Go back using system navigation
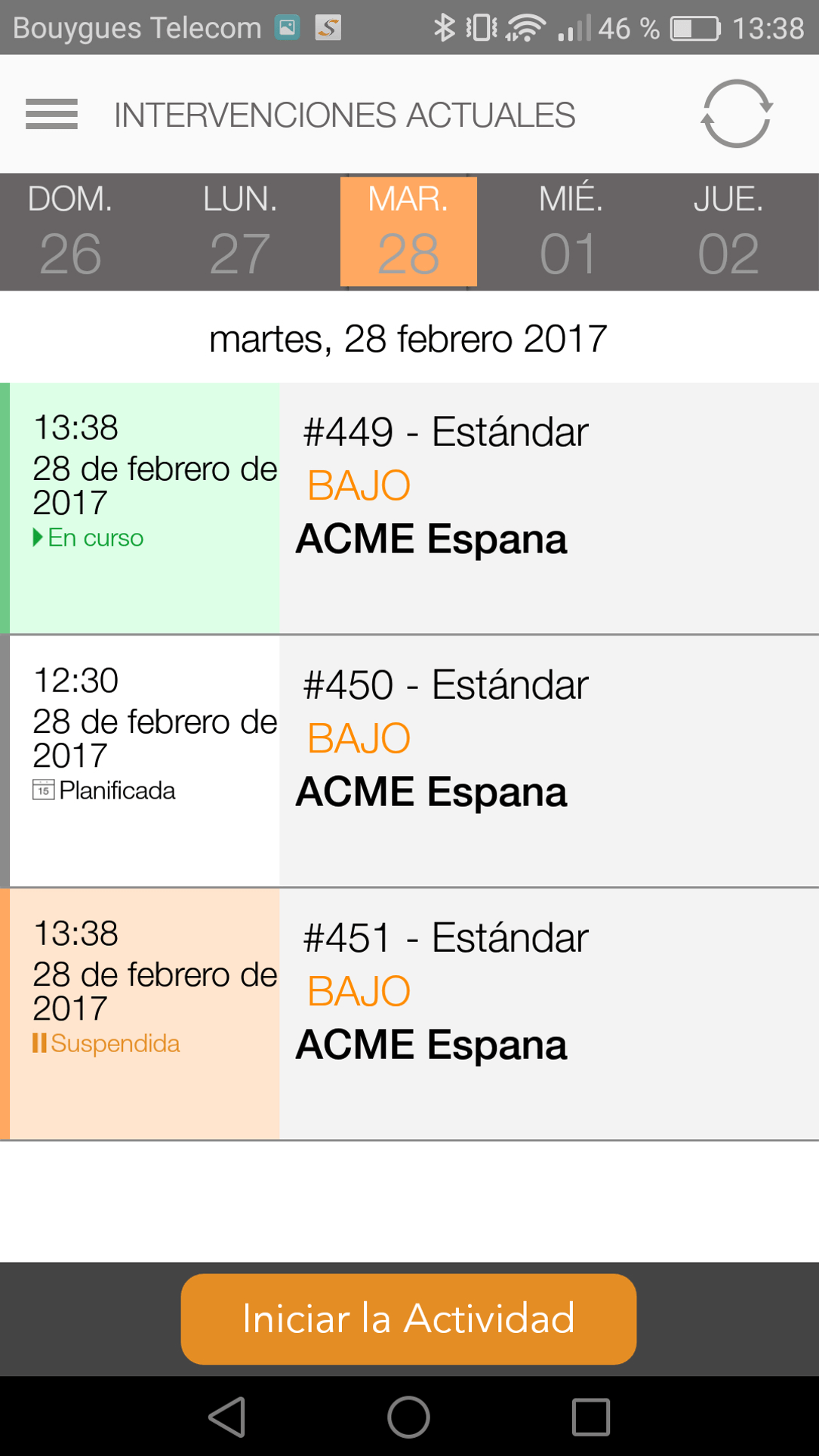This screenshot has height=1456, width=819. coord(227,1417)
